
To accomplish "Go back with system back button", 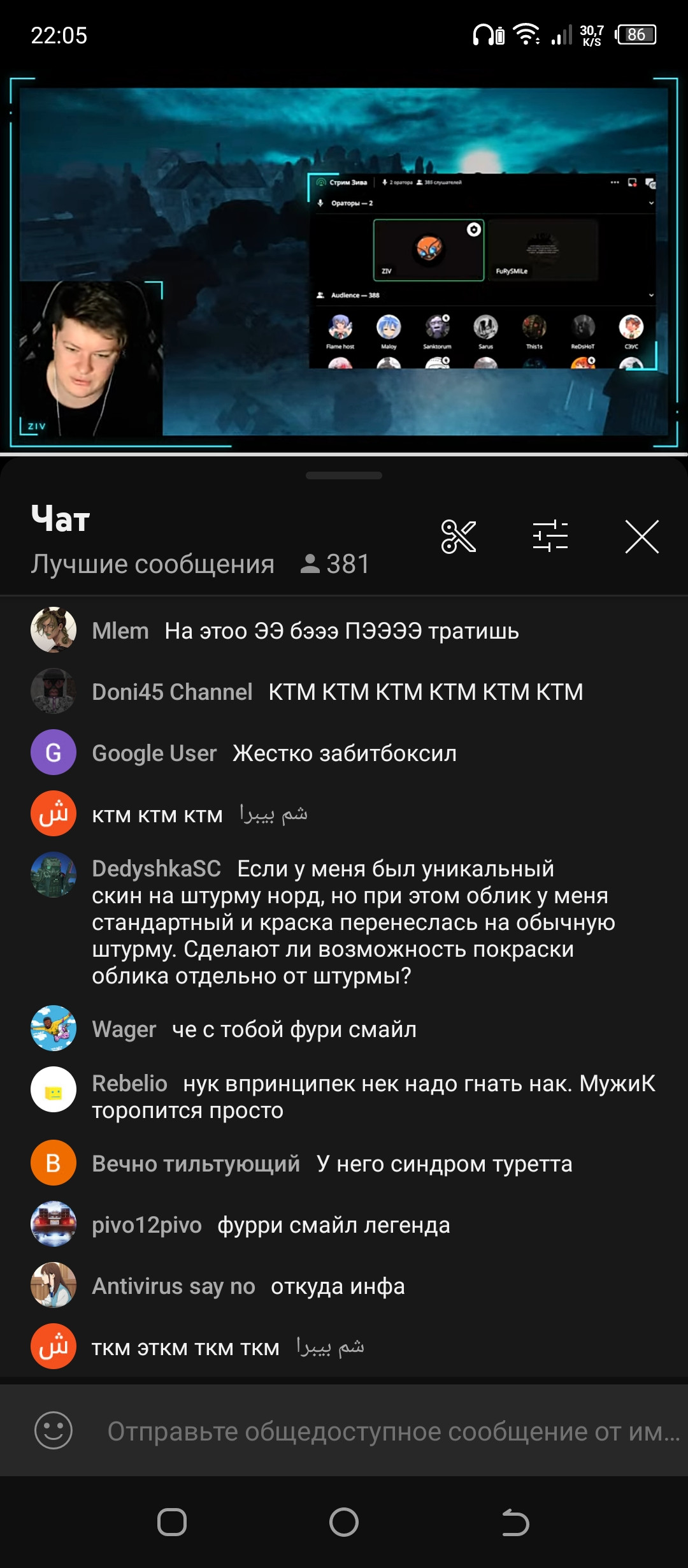I will 515,1523.
